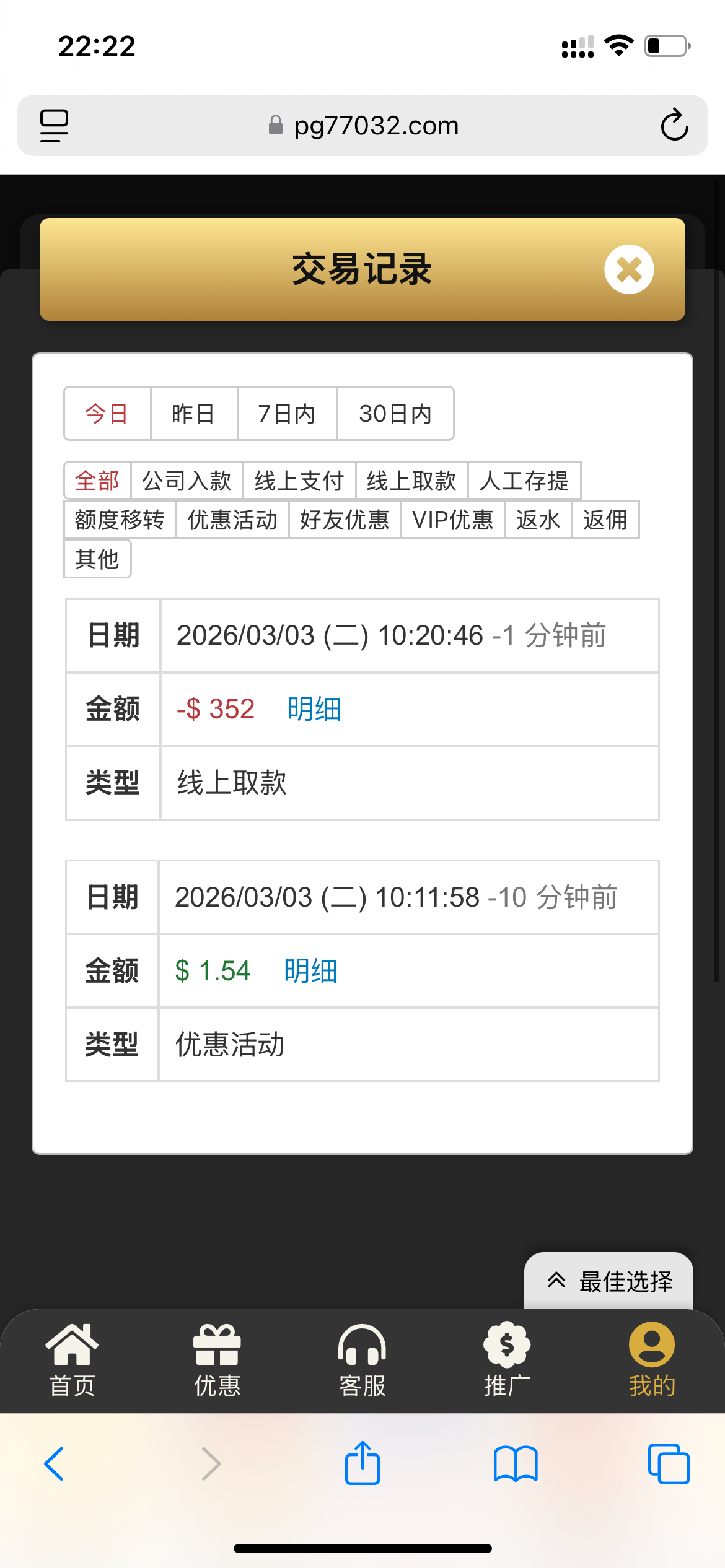Reload the page in the address bar
725x1568 pixels.
(x=674, y=125)
